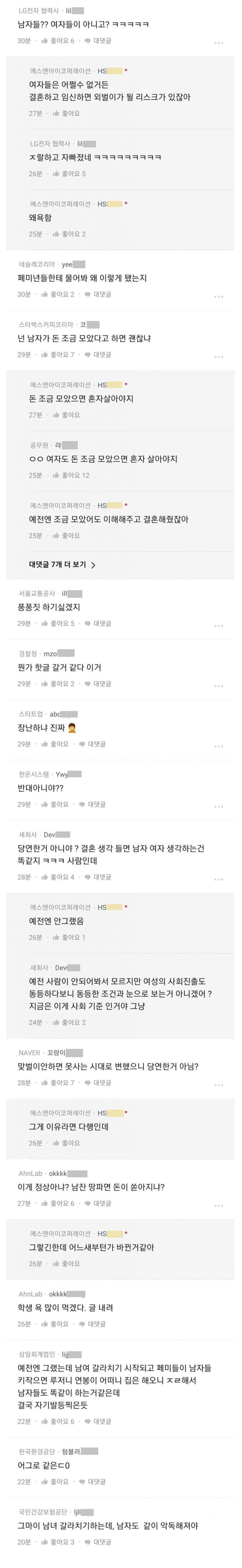The width and height of the screenshot is (242, 1568).
Task: Like the '남자들?? 여자들이 아니고?' comment
Action: [57, 41]
